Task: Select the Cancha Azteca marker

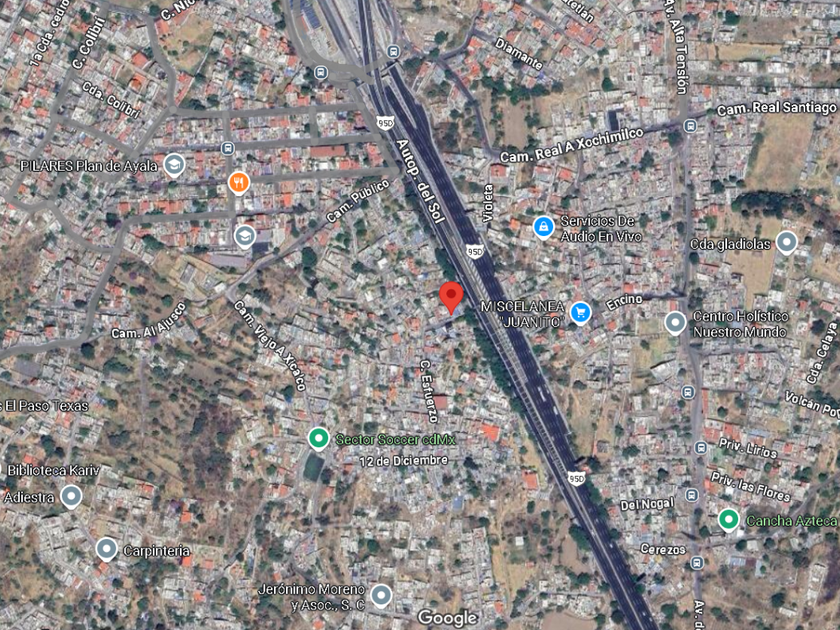Action: [729, 520]
